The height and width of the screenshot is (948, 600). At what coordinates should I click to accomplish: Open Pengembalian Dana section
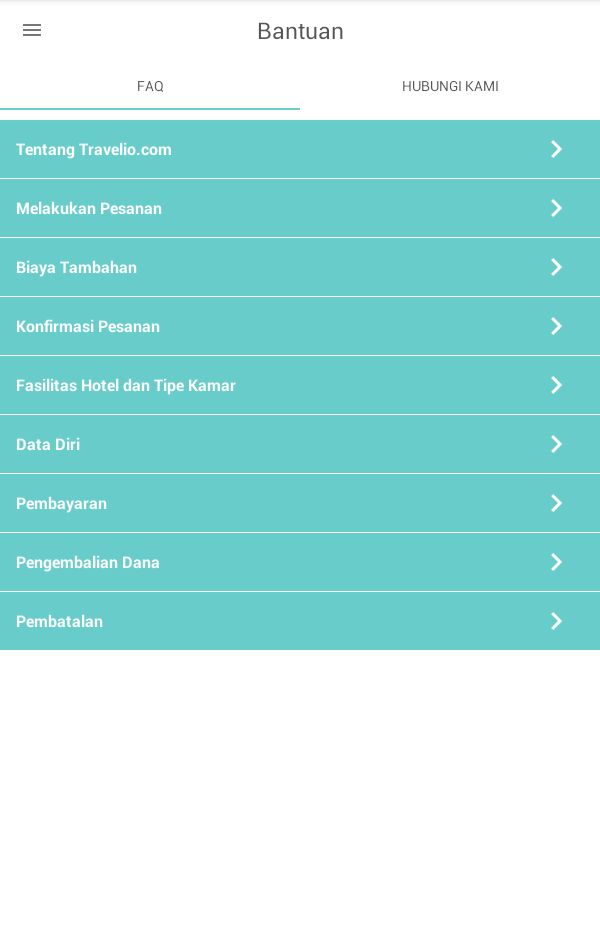[x=300, y=562]
